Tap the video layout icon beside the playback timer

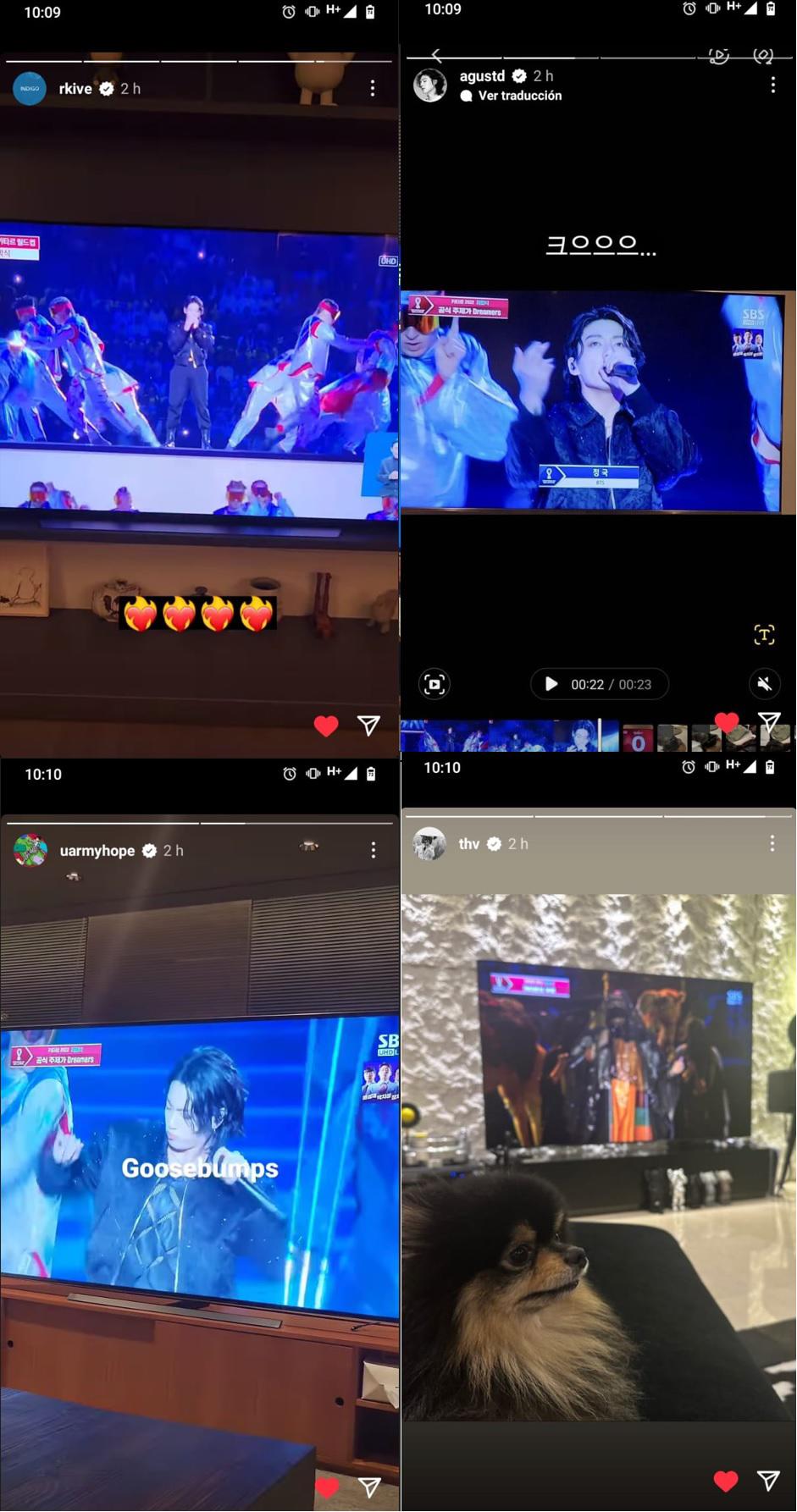coord(434,684)
